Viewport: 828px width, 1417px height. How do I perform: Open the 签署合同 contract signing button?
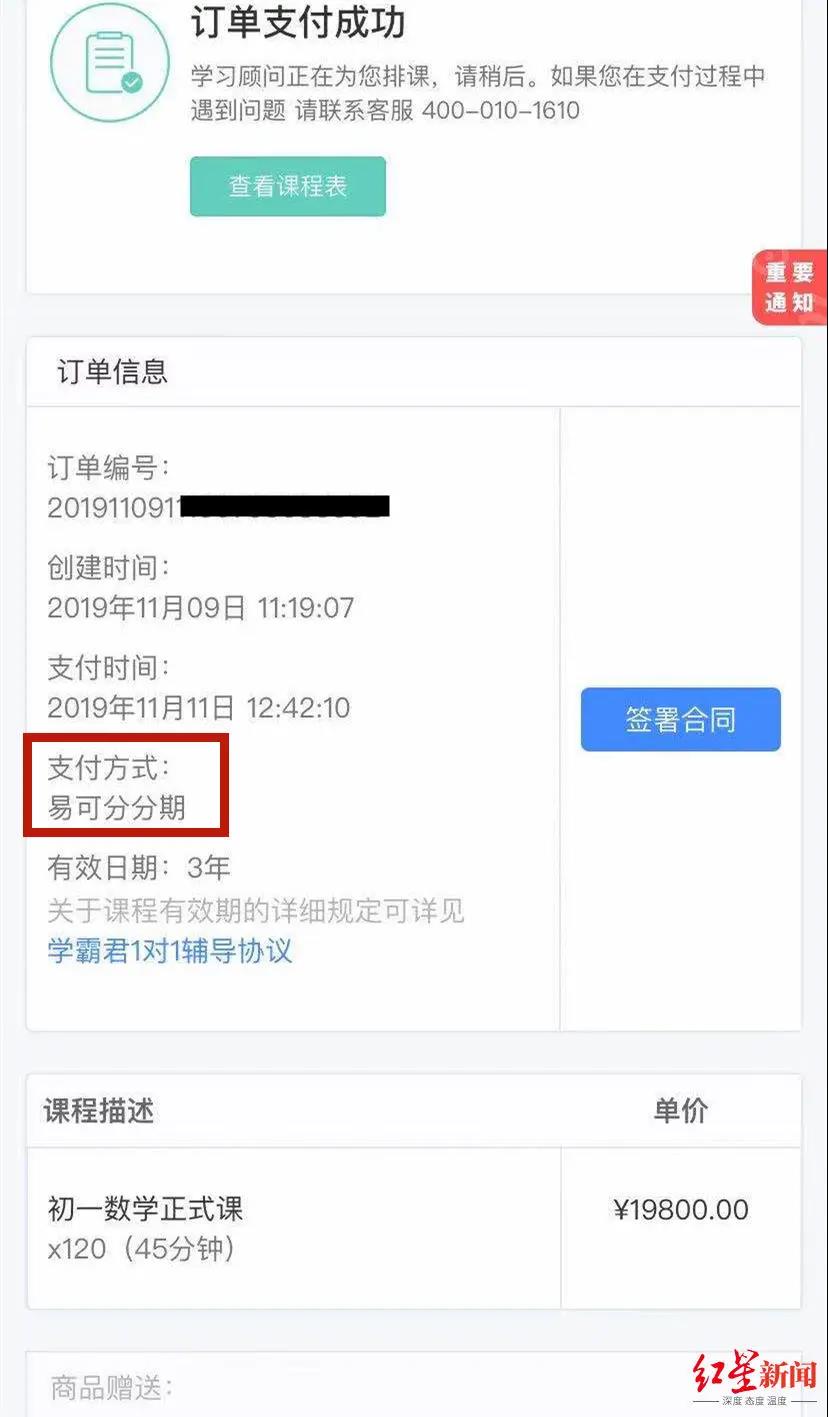pos(680,719)
